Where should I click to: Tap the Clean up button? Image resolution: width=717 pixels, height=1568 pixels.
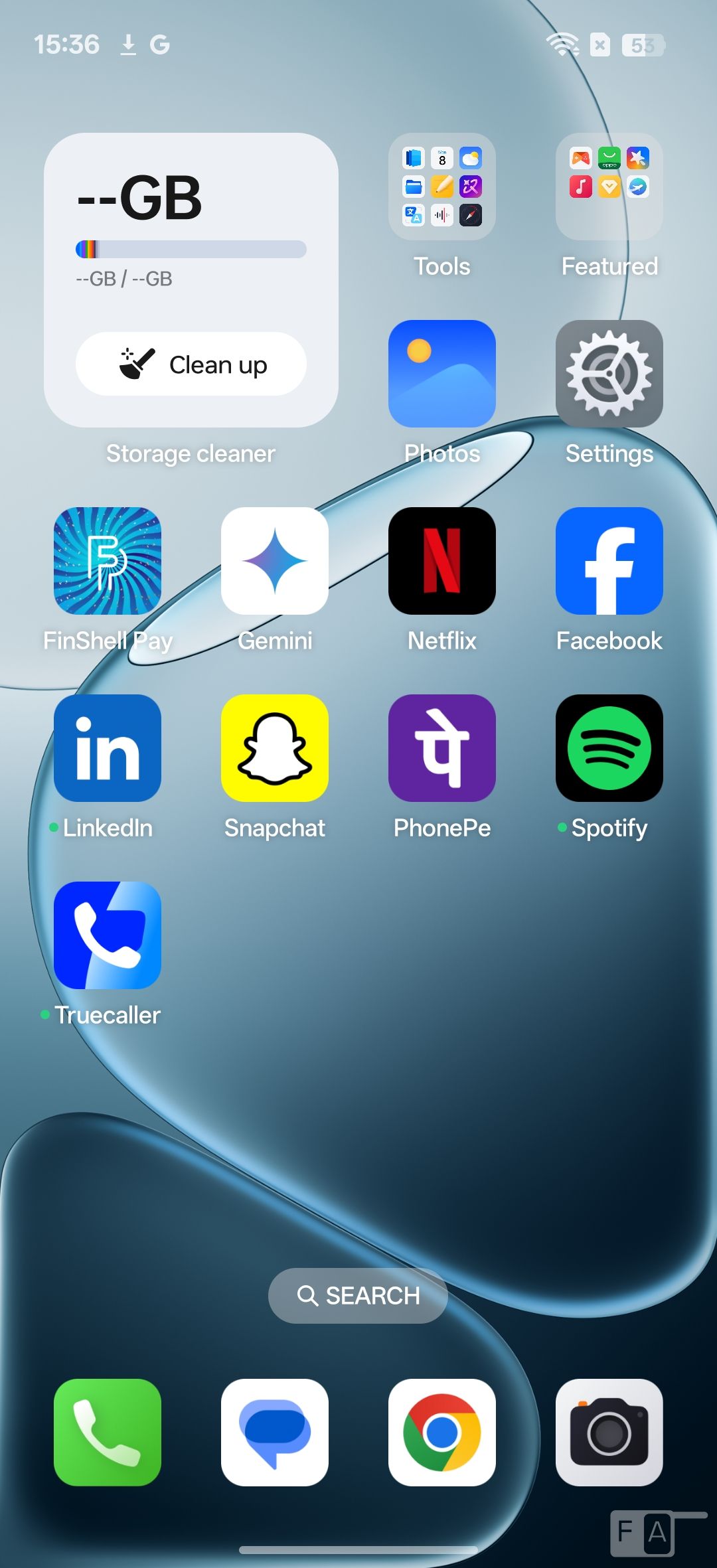(191, 364)
